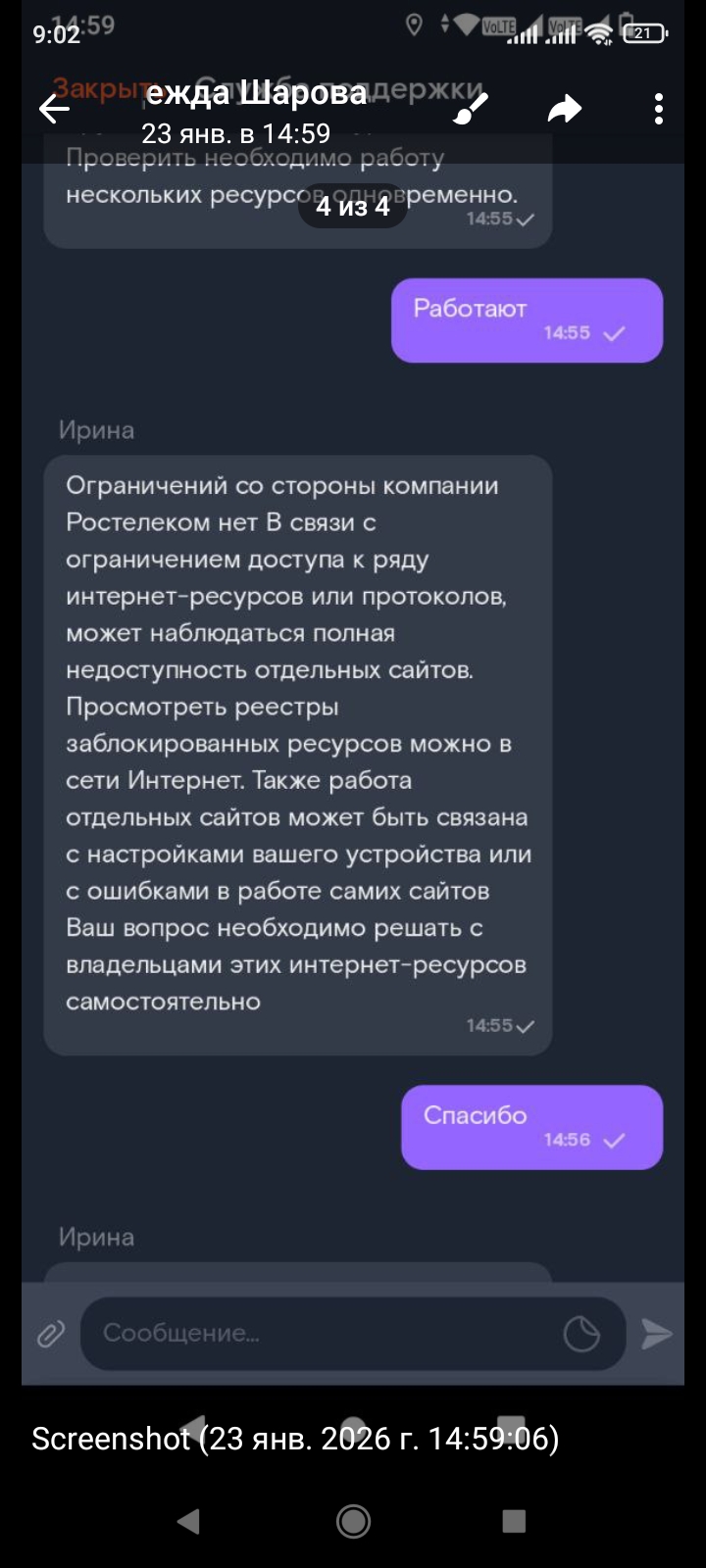The width and height of the screenshot is (706, 1568).
Task: Open the three-dot overflow menu
Action: pyautogui.click(x=658, y=109)
